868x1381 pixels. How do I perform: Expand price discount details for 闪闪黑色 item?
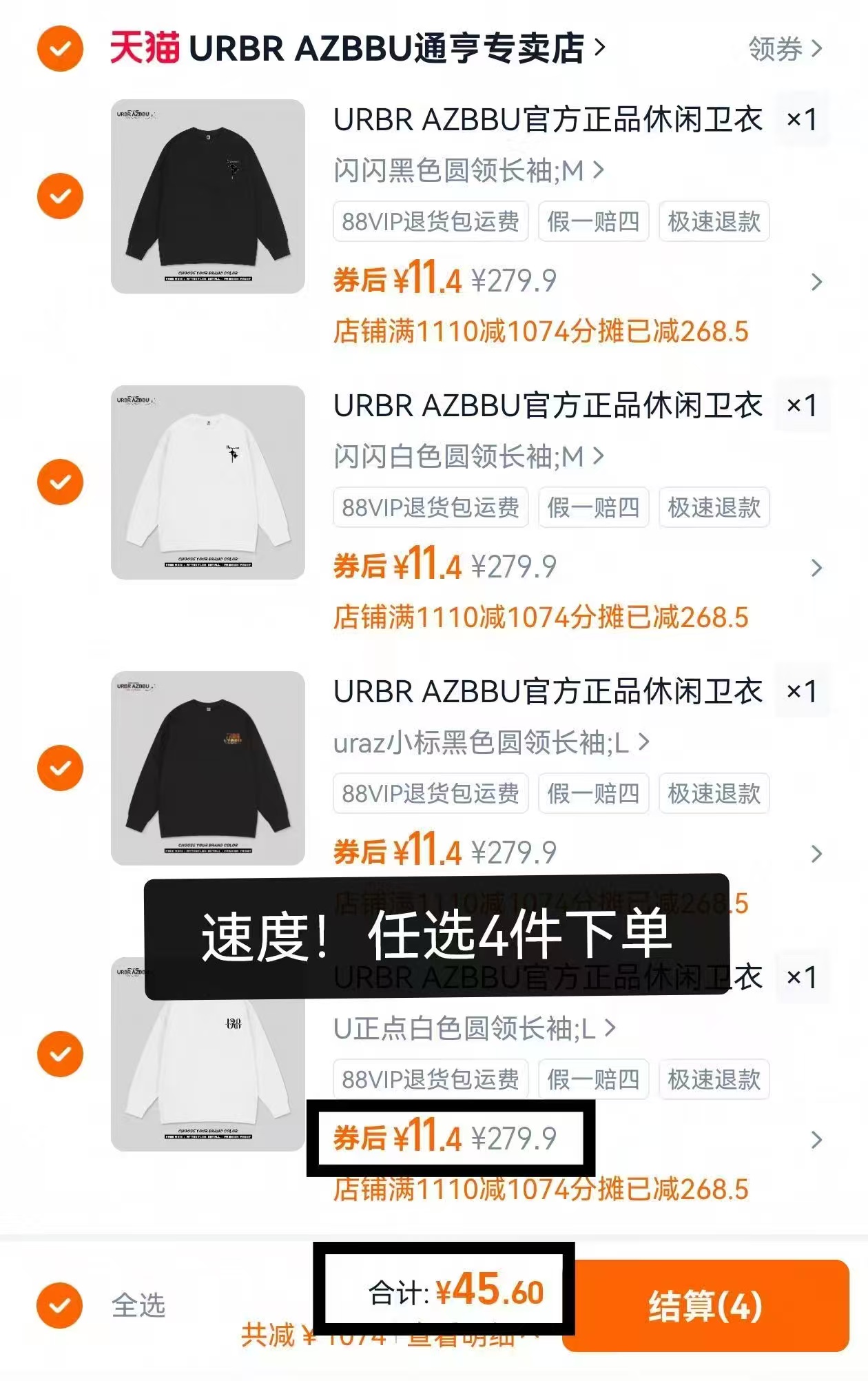[x=816, y=282]
